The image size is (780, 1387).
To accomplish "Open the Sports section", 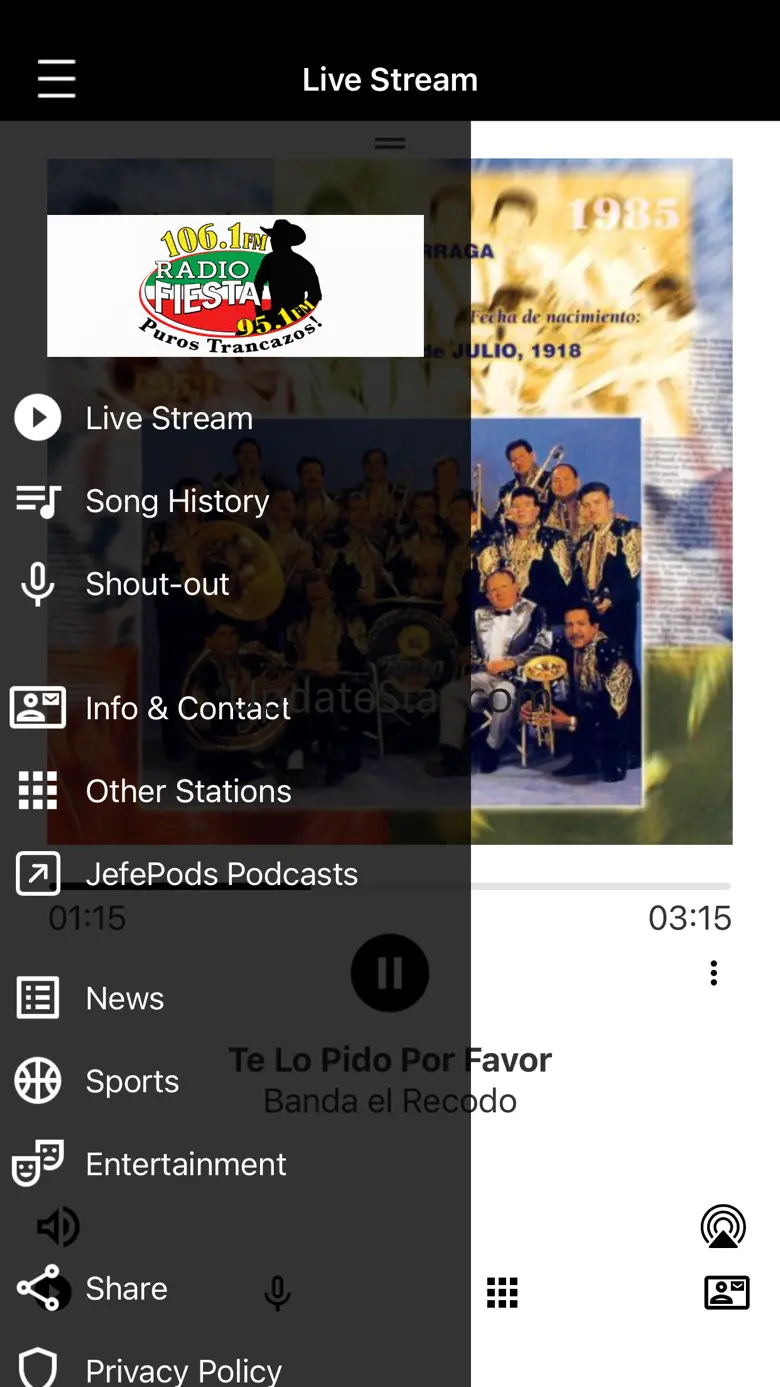I will click(132, 1081).
